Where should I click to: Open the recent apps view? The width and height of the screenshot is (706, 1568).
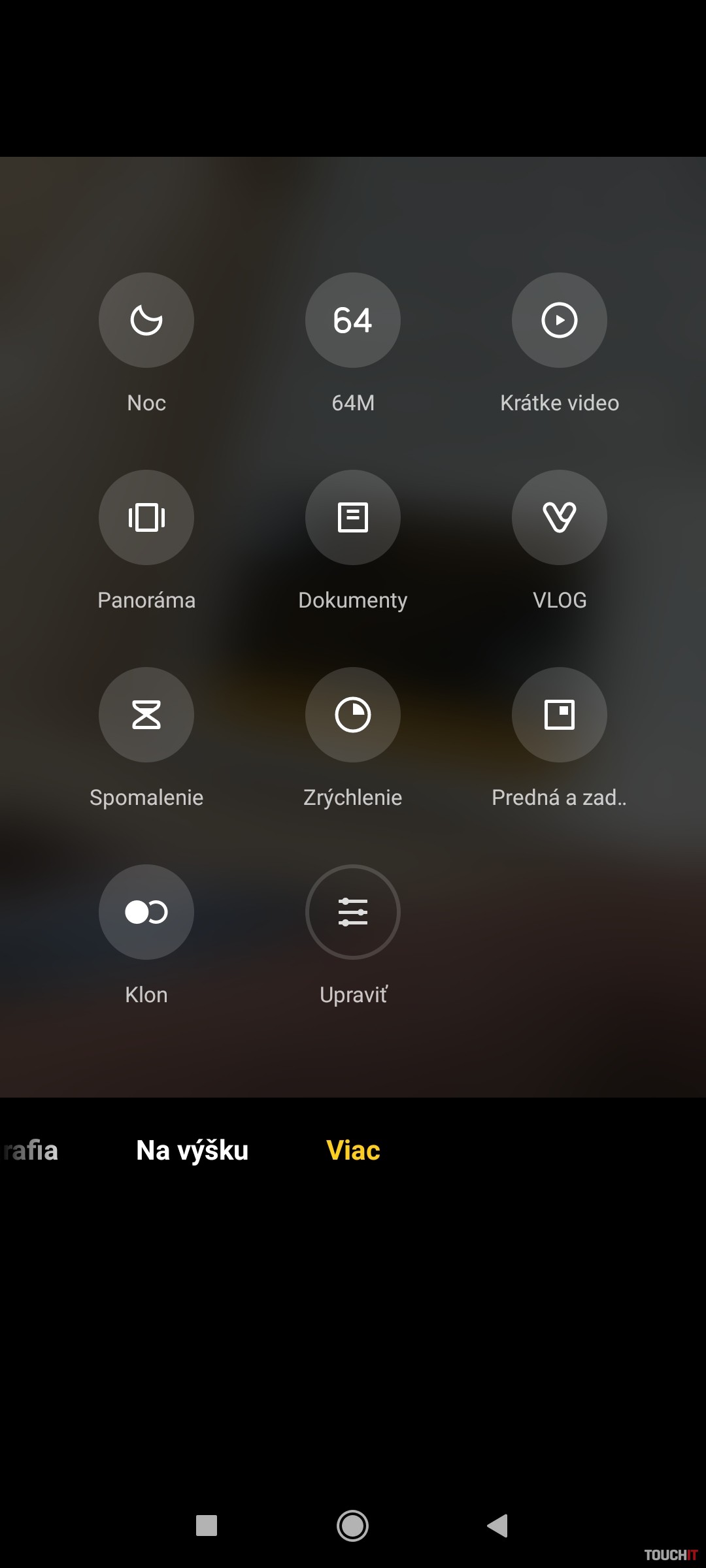pos(207,1526)
